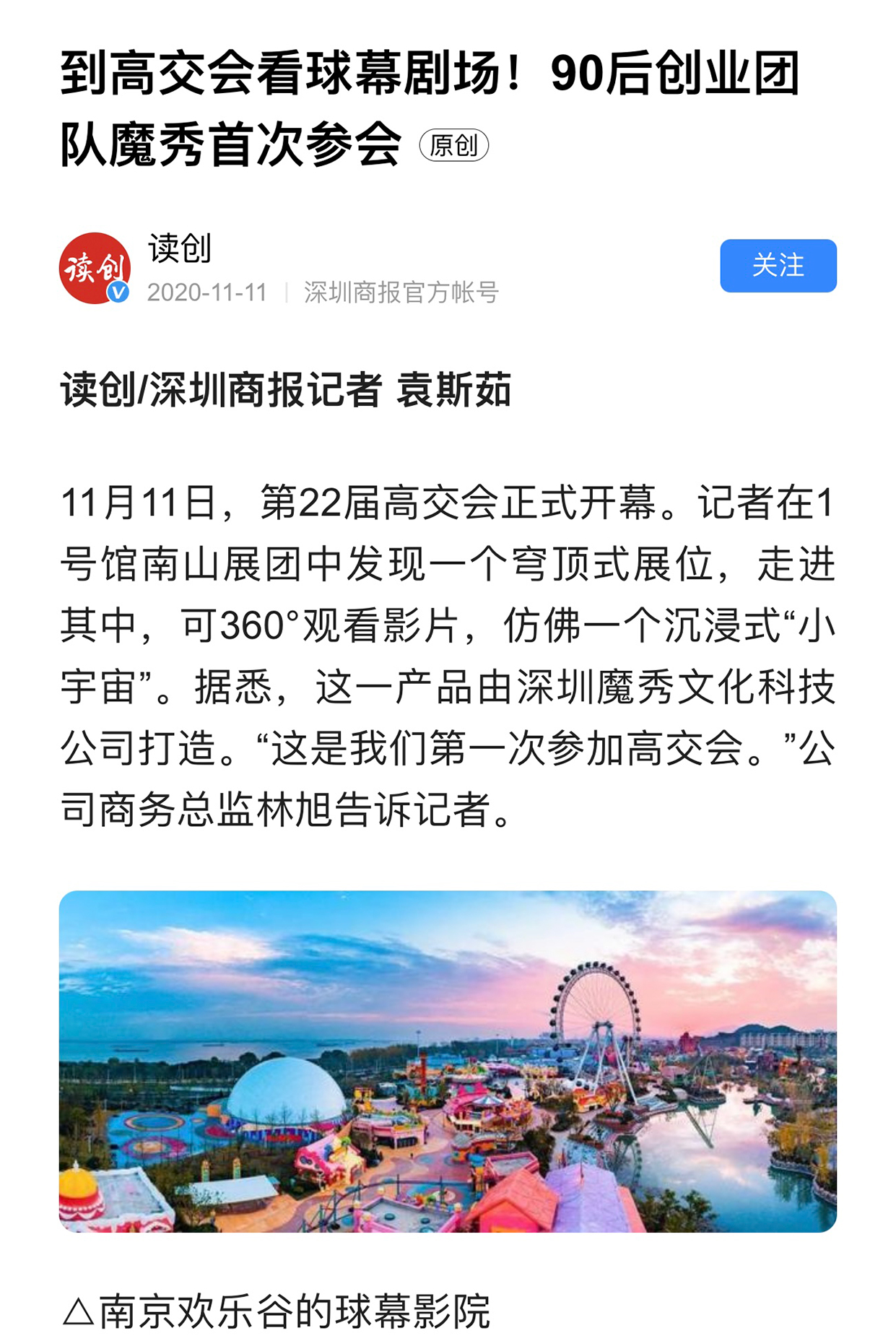
Task: View the Nanjing Happy Valley photo
Action: (448, 1061)
